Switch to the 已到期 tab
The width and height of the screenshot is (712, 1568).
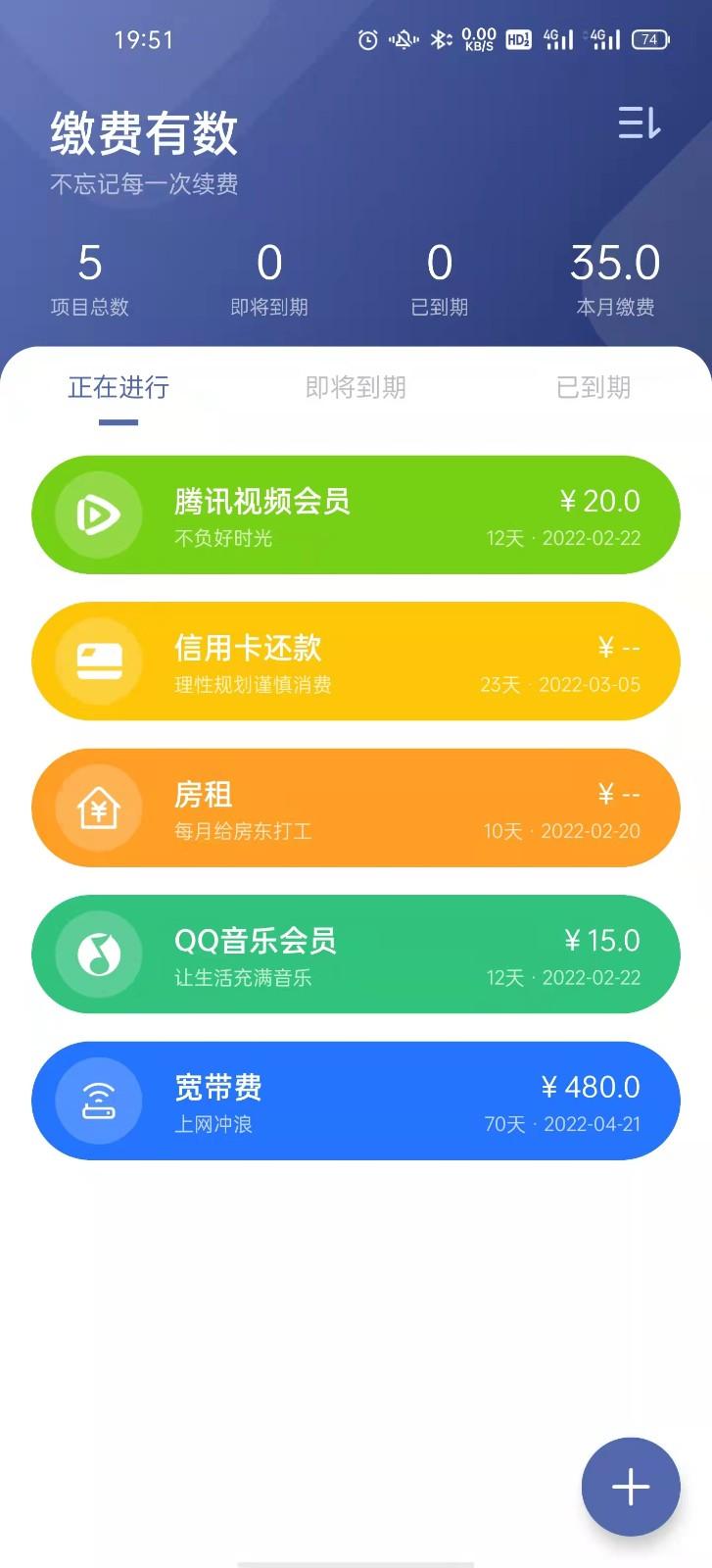tap(593, 388)
